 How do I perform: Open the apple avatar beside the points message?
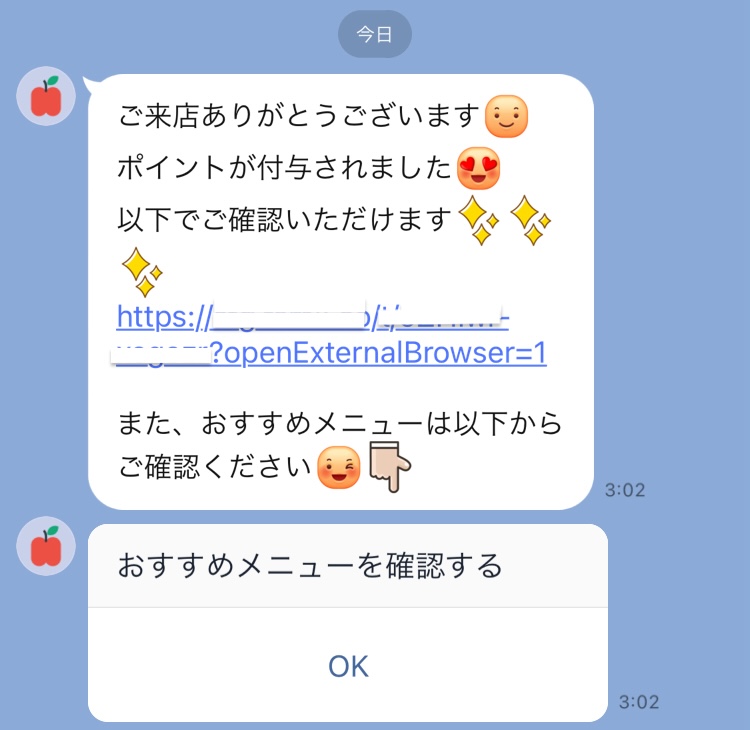coord(45,98)
